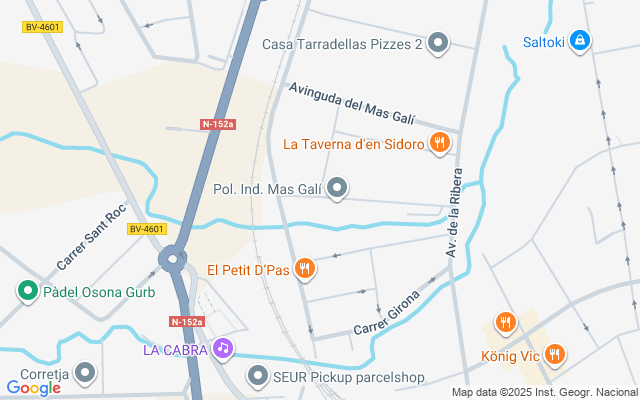Tap the unlabeled restaurant pin near König Vic

[x=505, y=322]
